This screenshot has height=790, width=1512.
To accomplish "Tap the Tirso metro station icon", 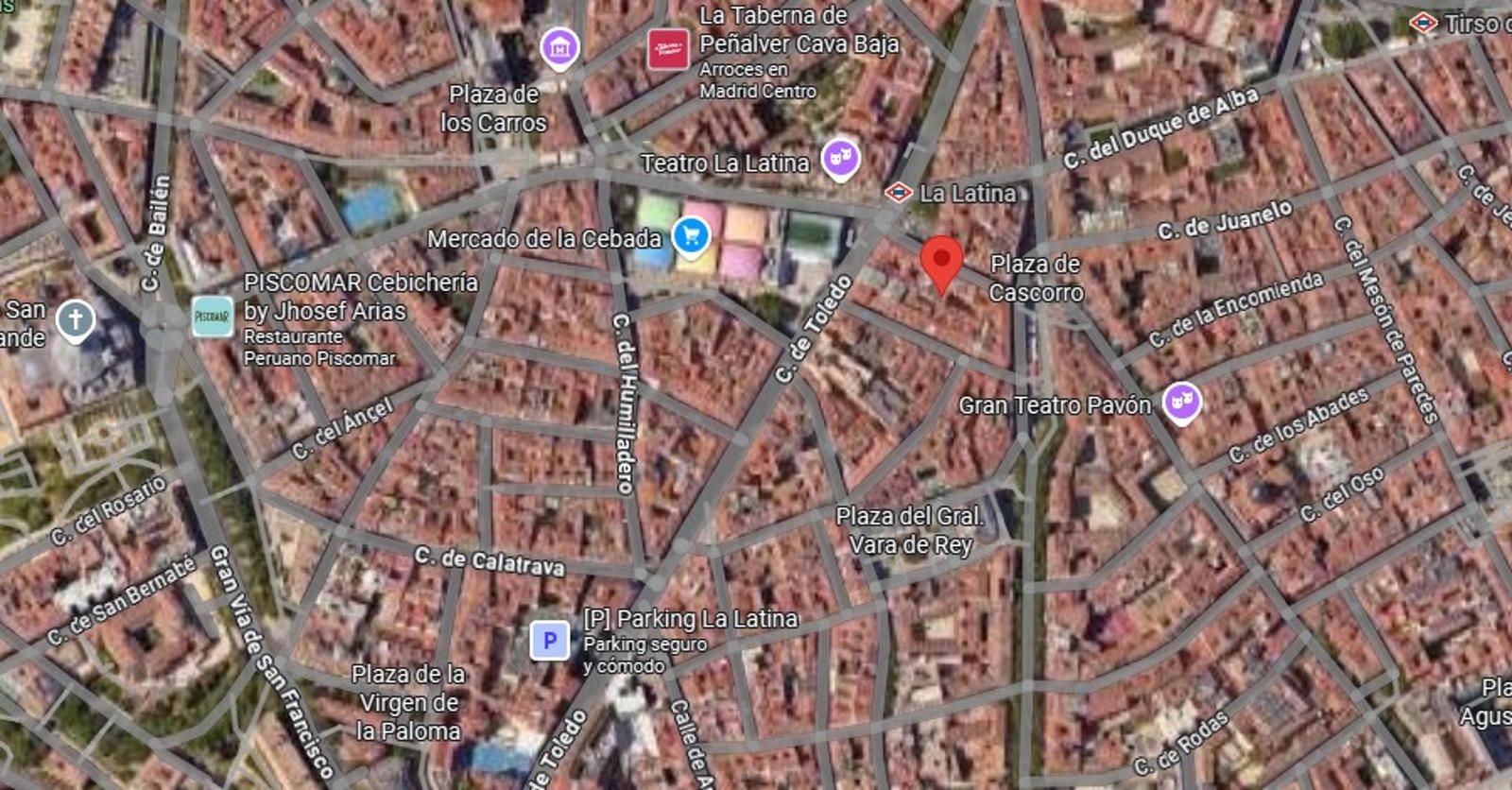I will pyautogui.click(x=1423, y=24).
